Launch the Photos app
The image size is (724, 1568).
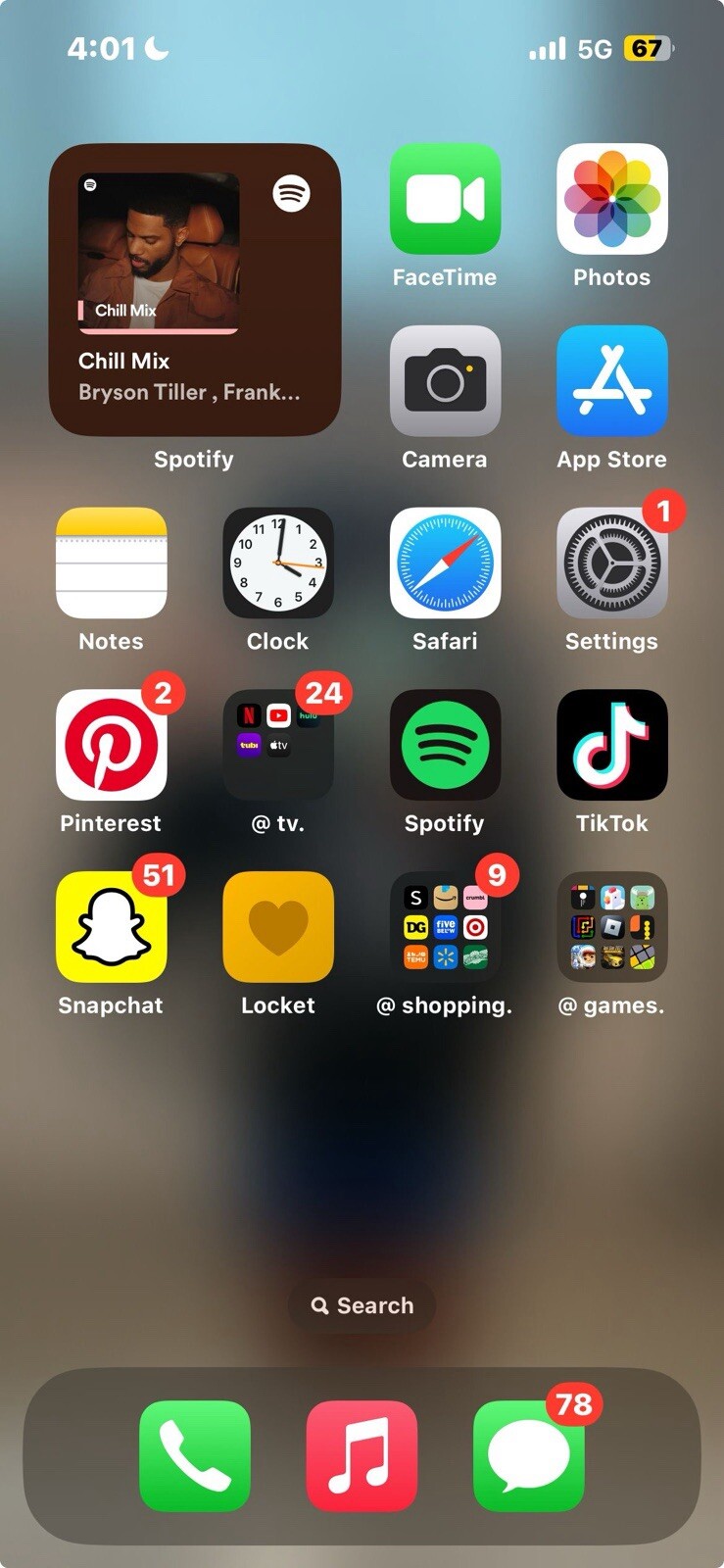click(x=612, y=201)
